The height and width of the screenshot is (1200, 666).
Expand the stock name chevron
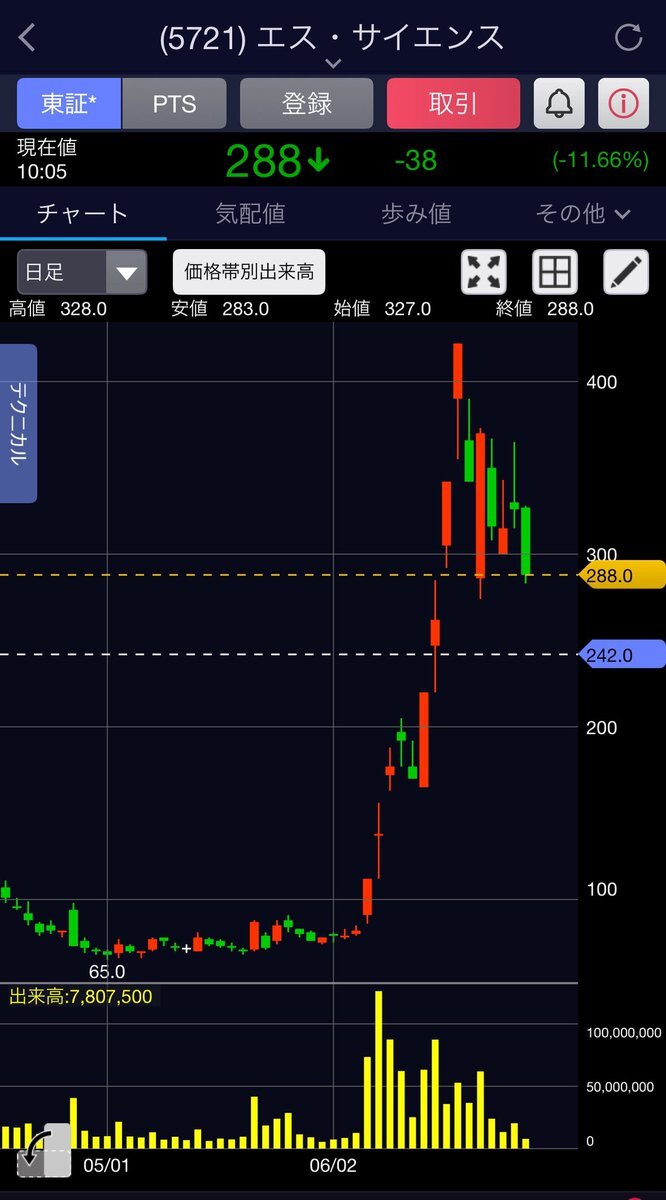(333, 63)
